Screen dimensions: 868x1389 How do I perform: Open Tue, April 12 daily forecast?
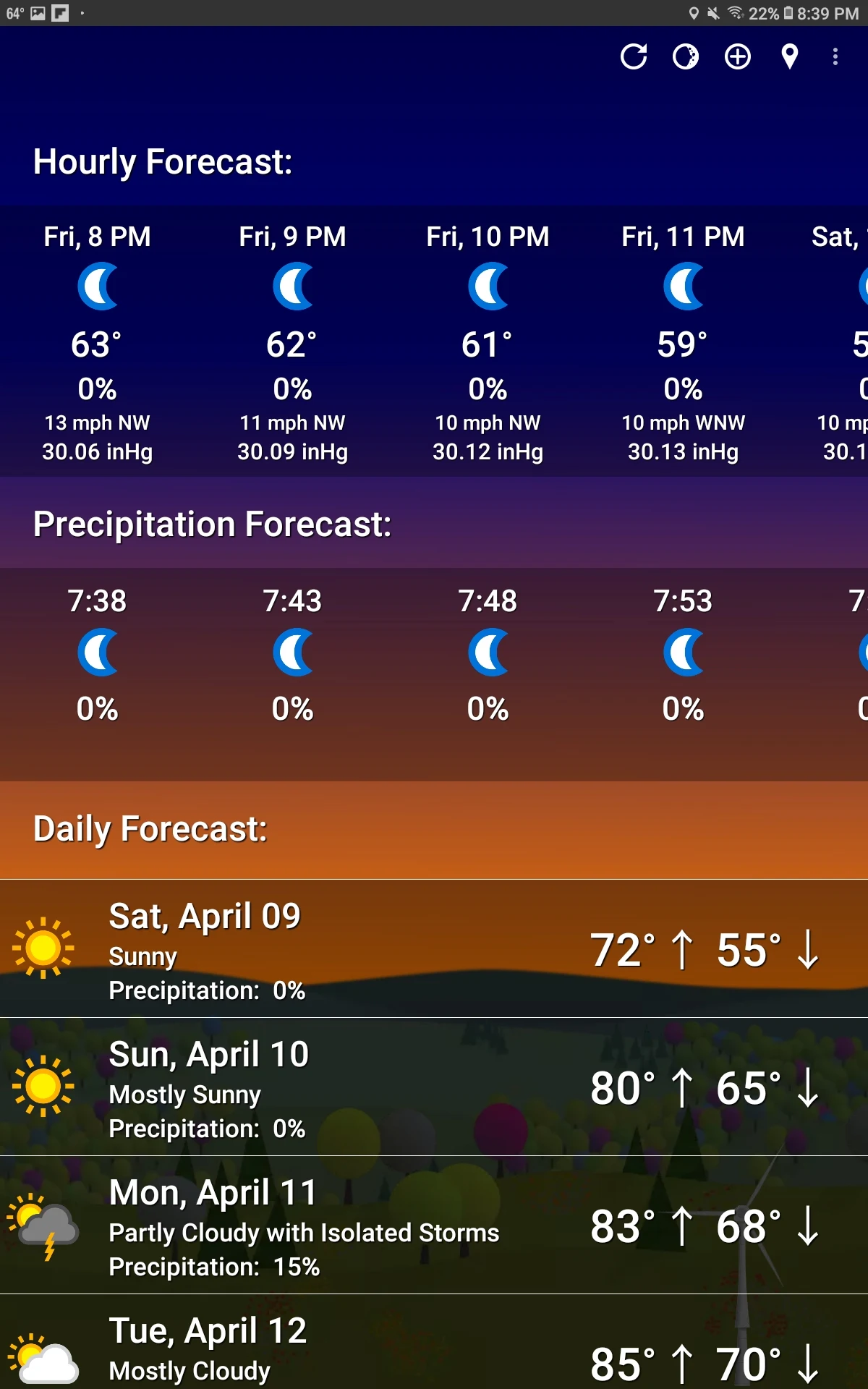click(x=434, y=1342)
